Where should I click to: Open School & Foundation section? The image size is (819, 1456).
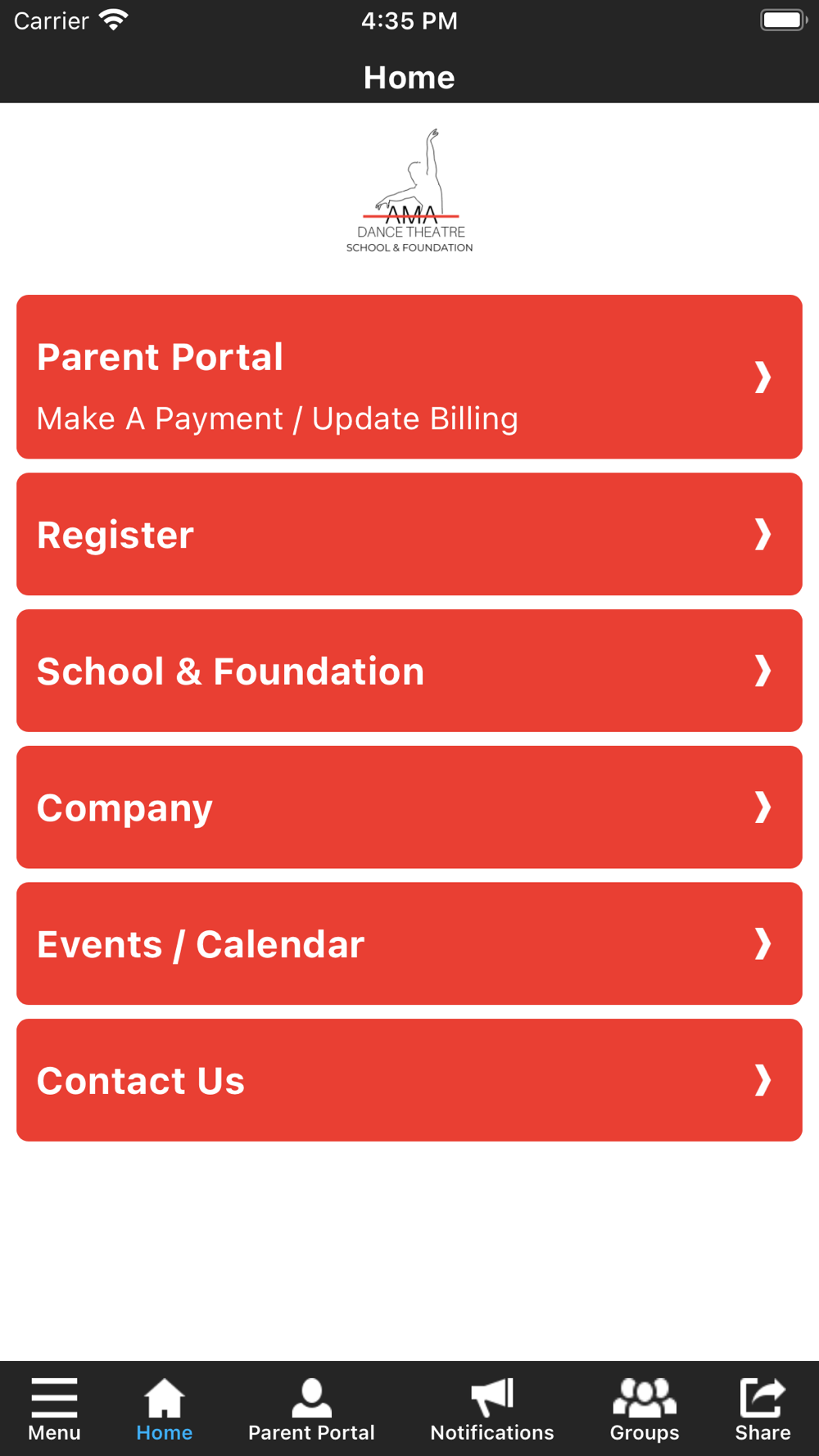point(409,671)
